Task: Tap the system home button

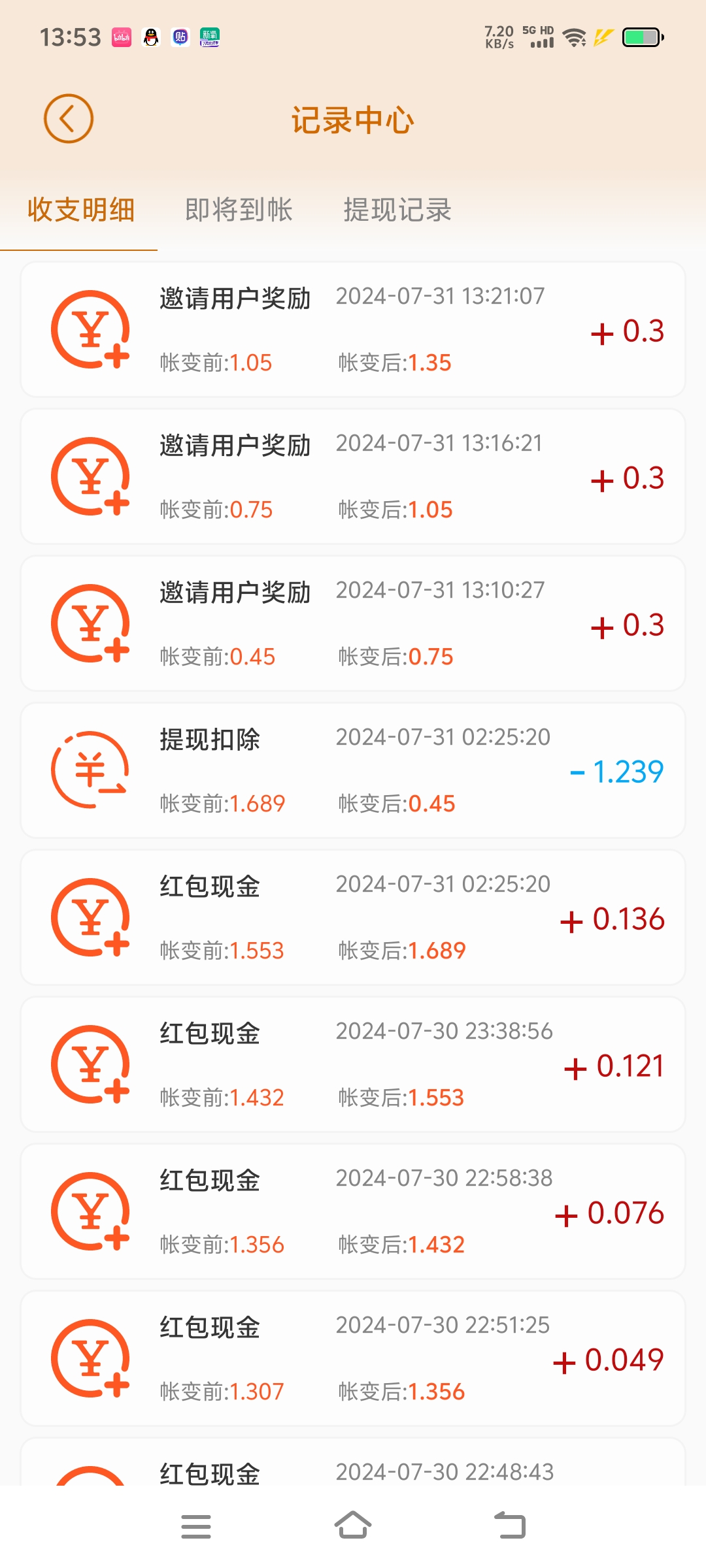Action: tap(353, 1526)
